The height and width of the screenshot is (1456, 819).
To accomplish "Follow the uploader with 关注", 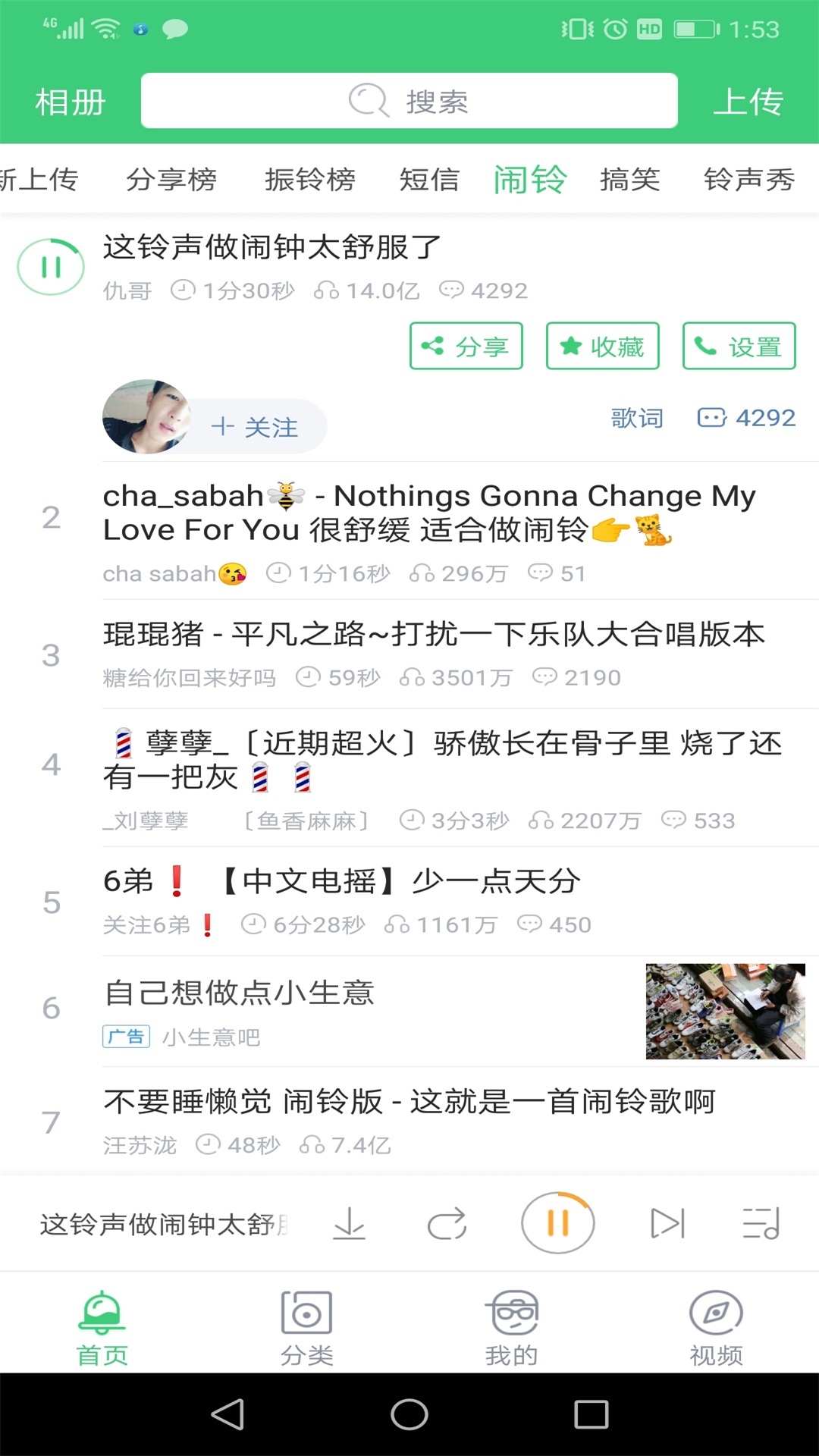I will pyautogui.click(x=255, y=427).
